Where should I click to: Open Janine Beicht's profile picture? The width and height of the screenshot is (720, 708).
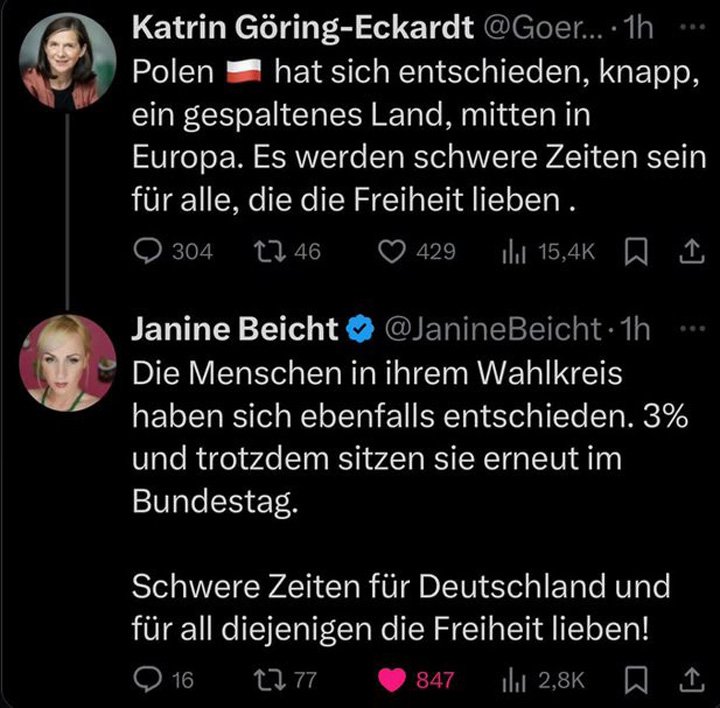(68, 362)
